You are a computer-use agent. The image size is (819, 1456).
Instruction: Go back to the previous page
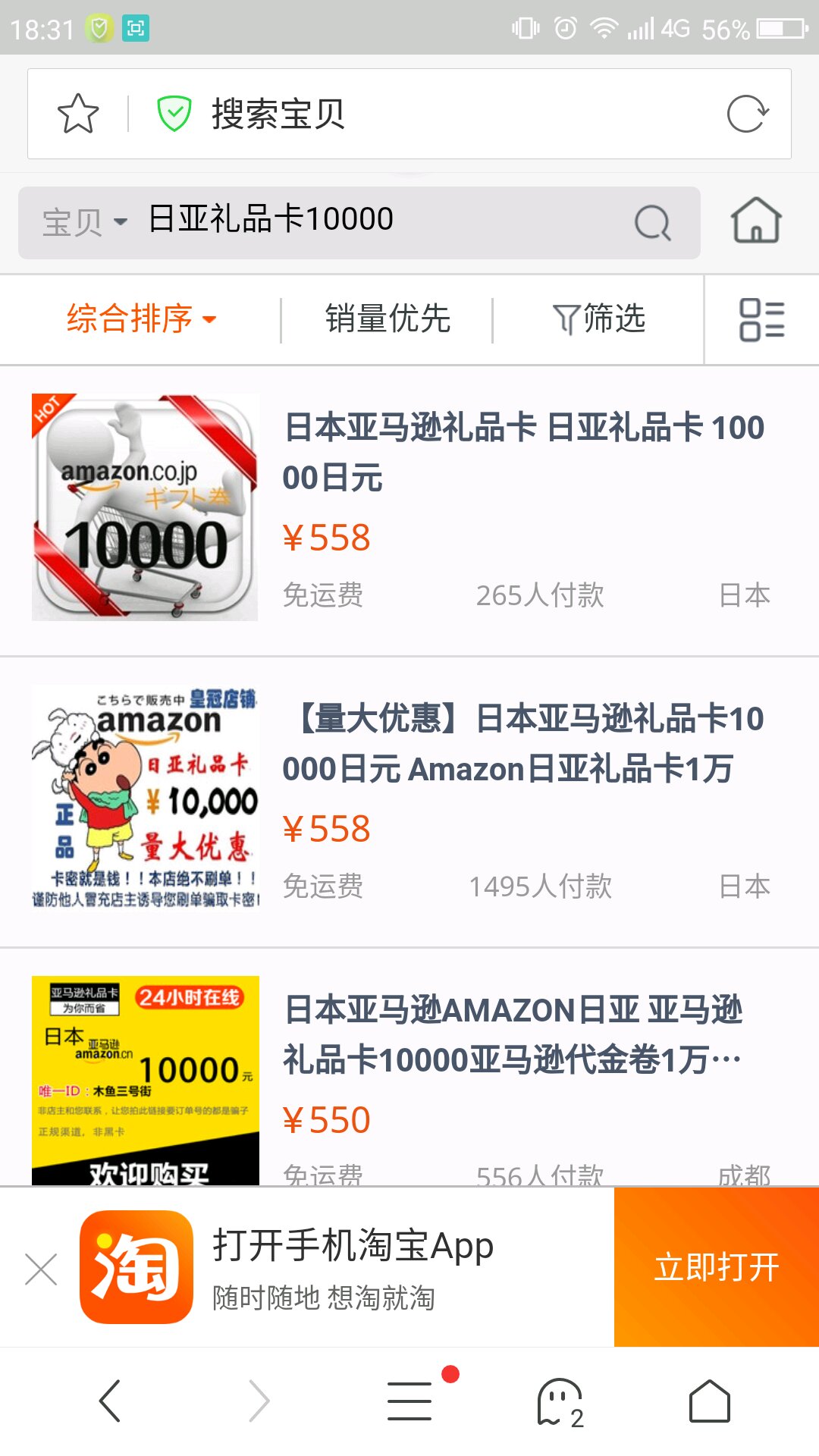(x=111, y=1400)
